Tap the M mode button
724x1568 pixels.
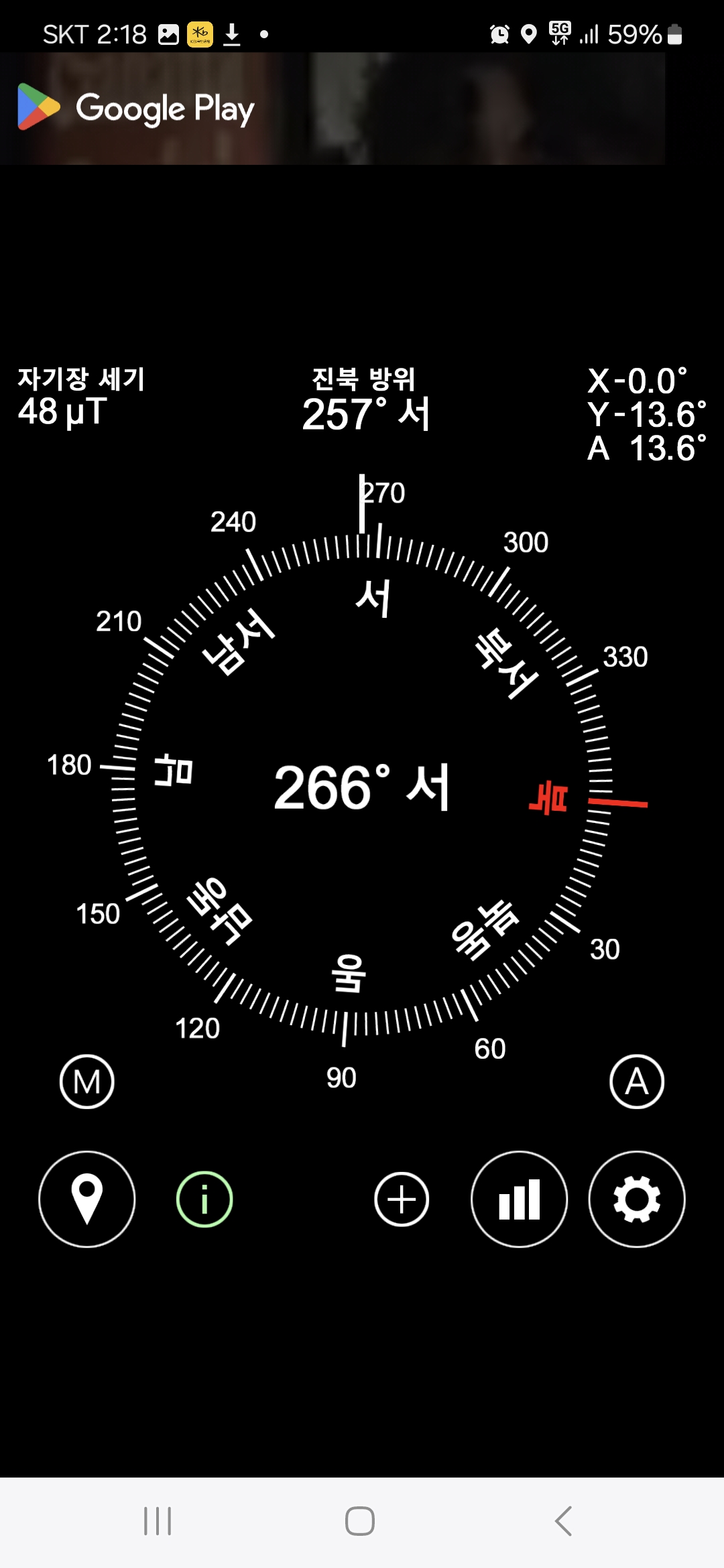86,1082
